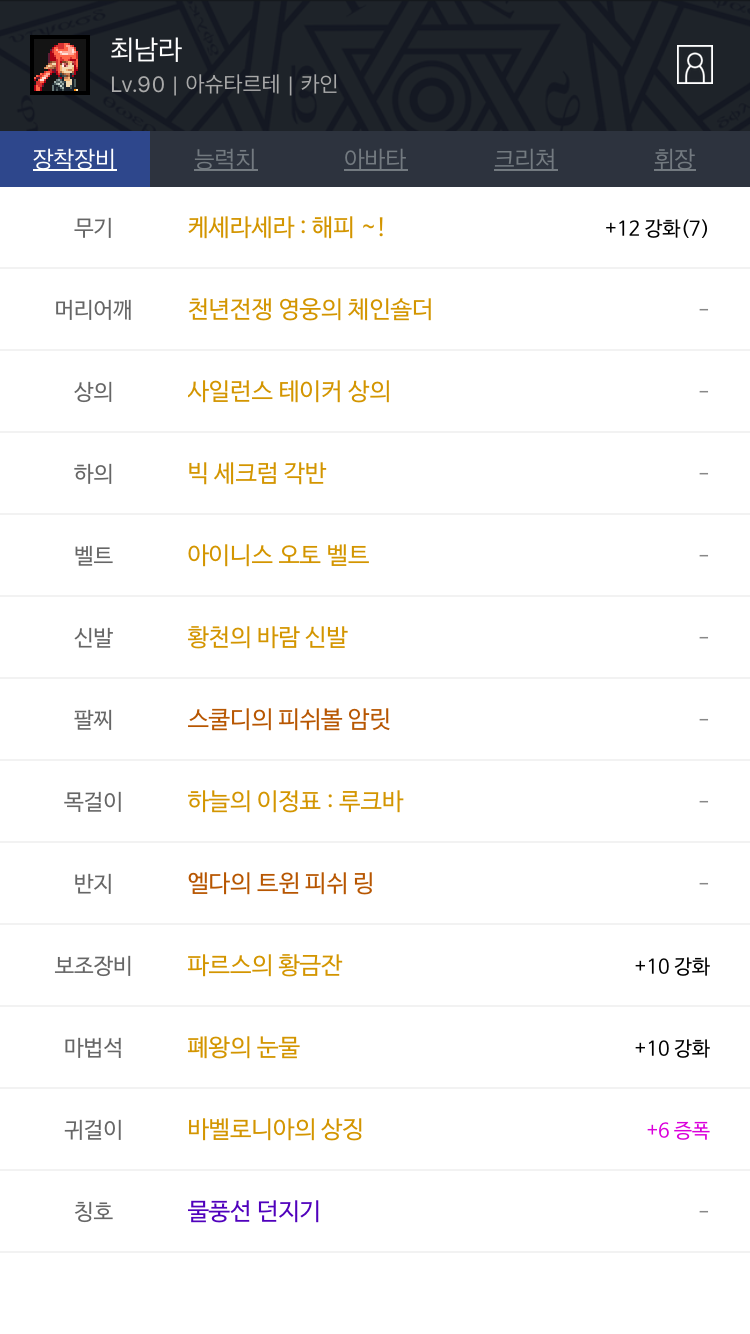
Task: Switch to the 능력치 tab
Action: click(225, 159)
